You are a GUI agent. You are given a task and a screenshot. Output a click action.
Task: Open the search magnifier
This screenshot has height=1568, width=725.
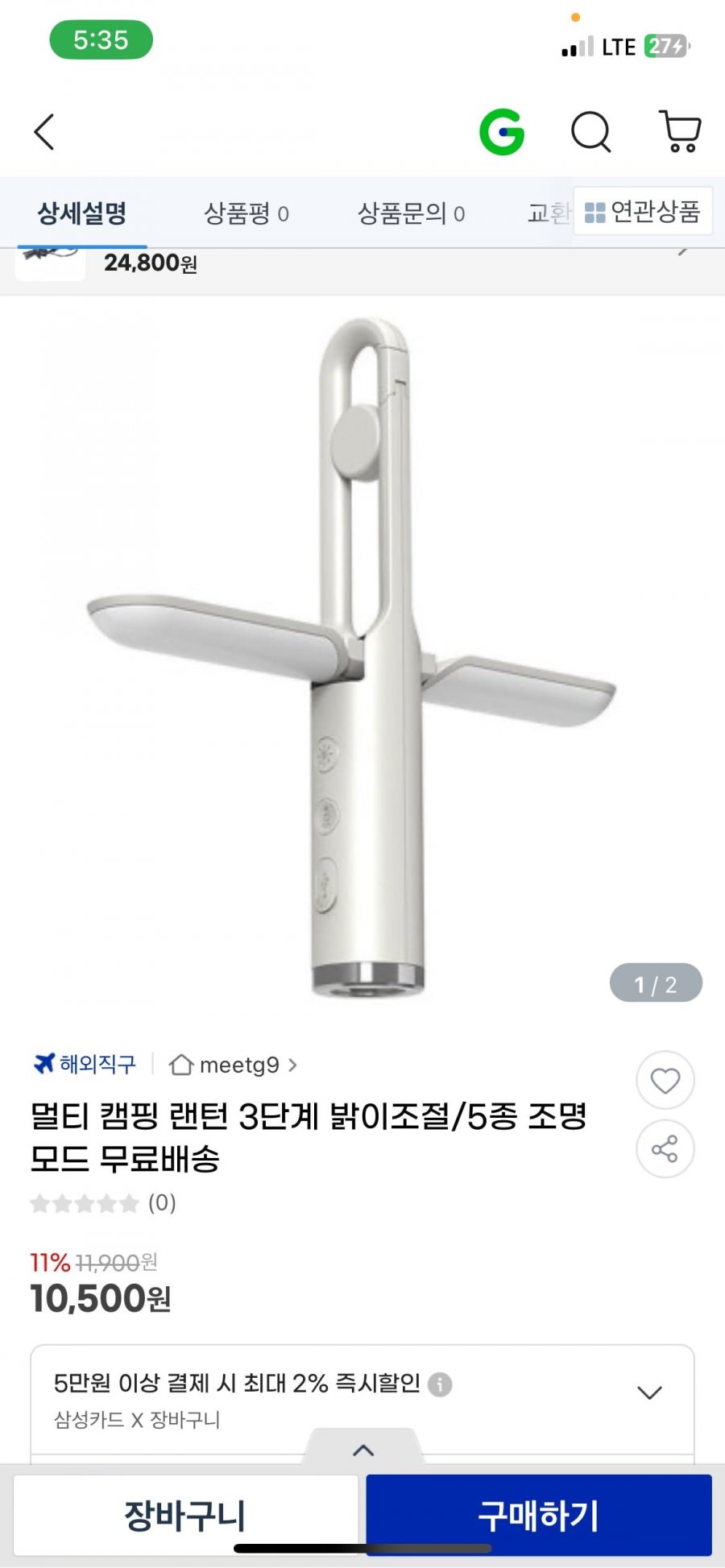pos(591,131)
